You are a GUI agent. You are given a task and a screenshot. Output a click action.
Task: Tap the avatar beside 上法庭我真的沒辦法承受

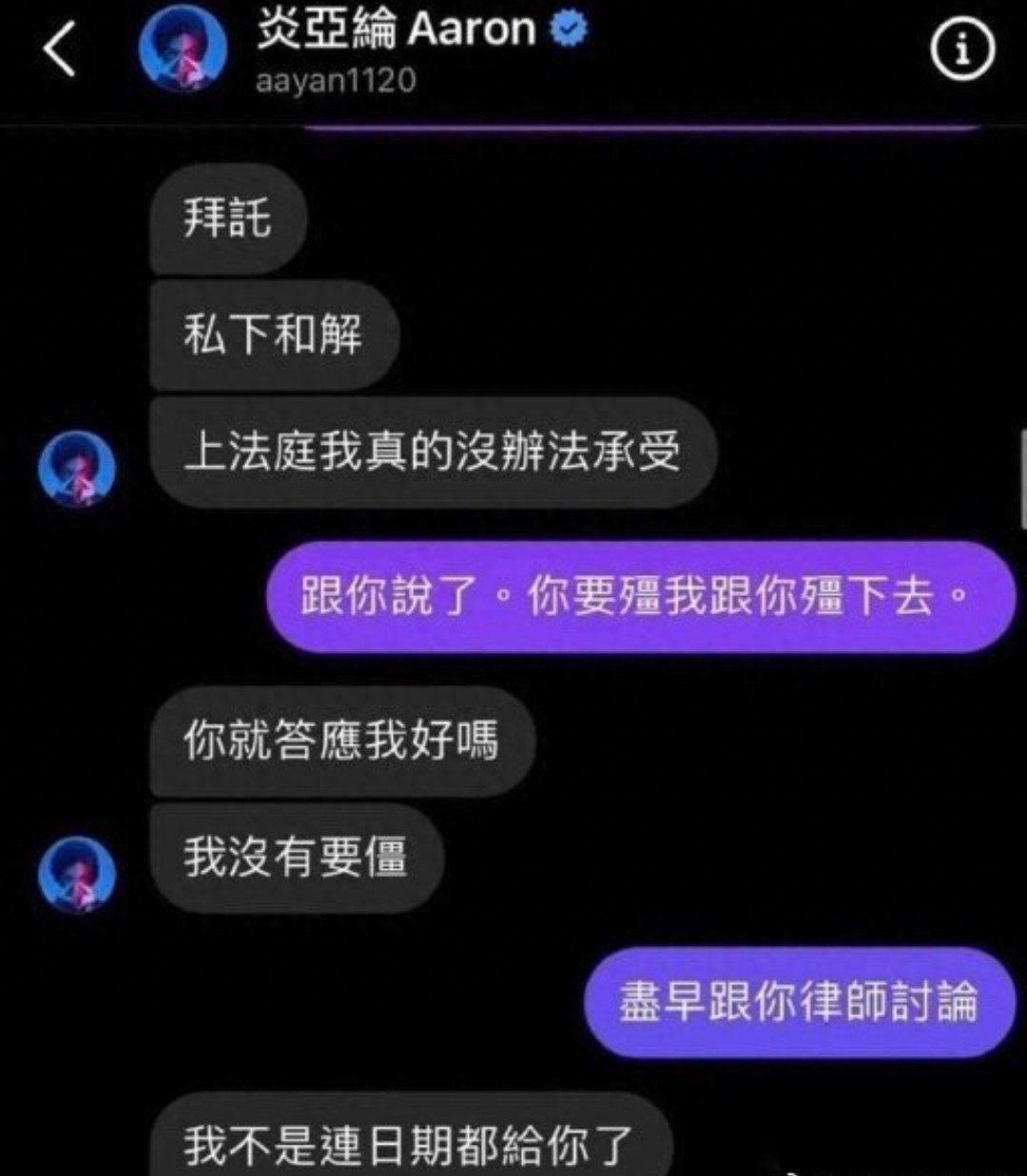pyautogui.click(x=77, y=468)
